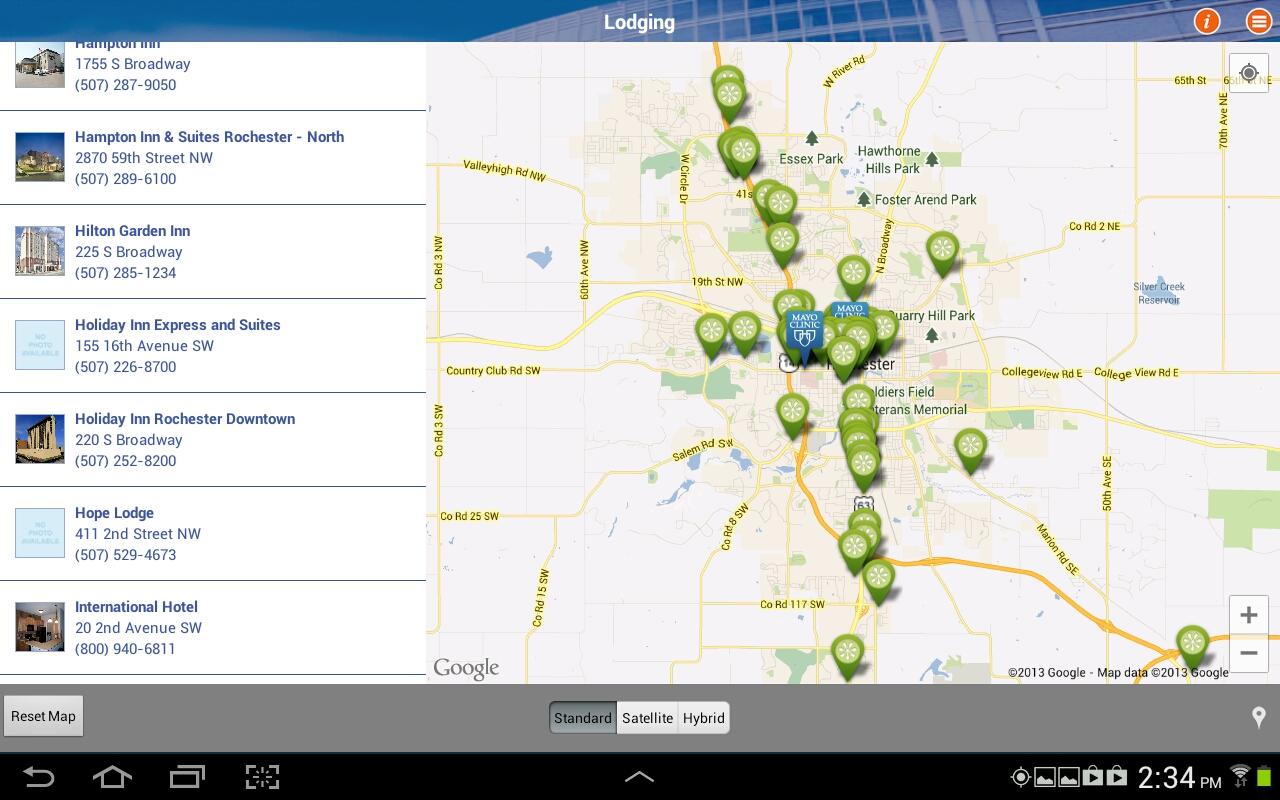Center map on my location
Screen dimensions: 1280x800
1248,74
